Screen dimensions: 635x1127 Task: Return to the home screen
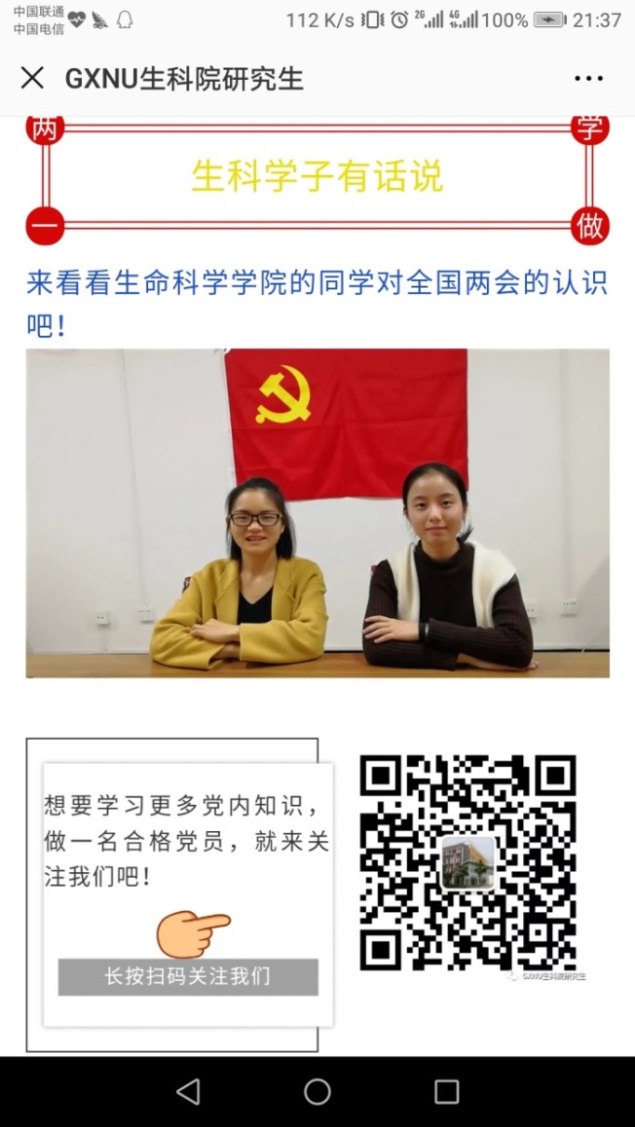(317, 1091)
